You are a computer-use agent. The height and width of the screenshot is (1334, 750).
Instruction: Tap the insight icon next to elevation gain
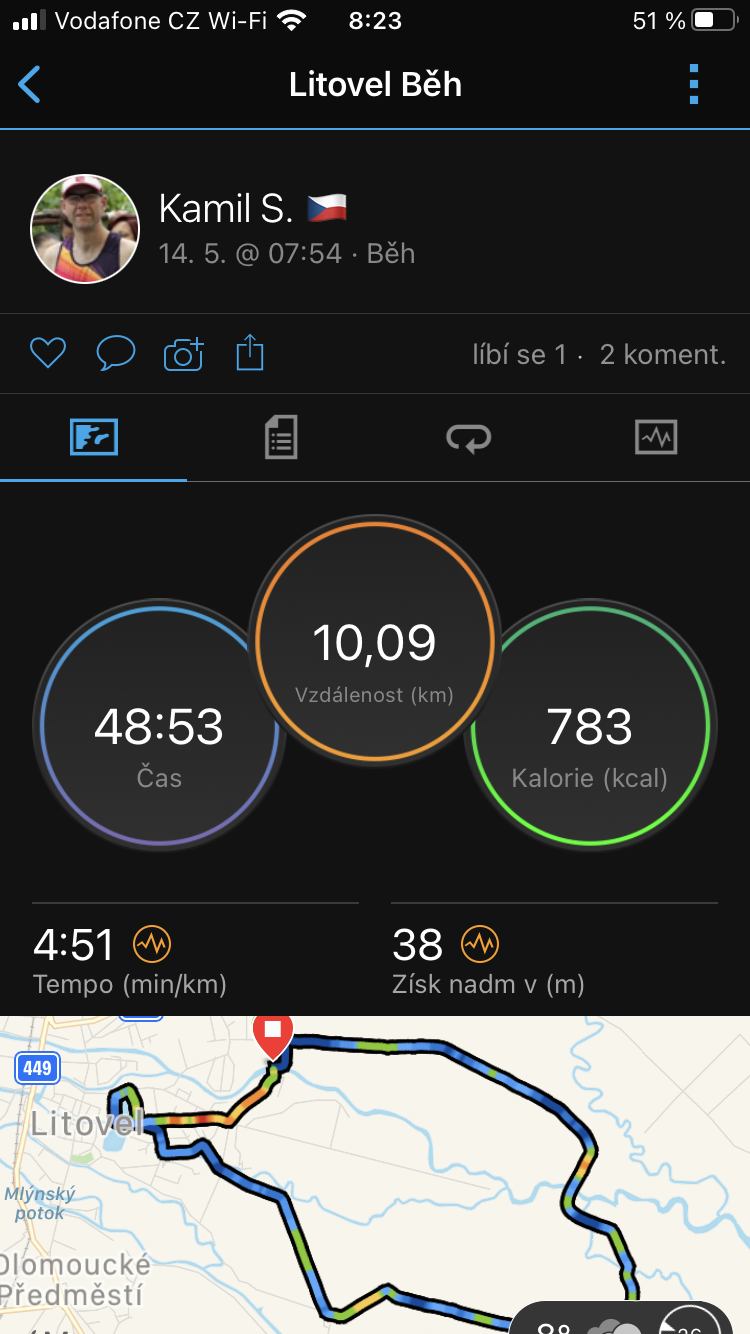click(480, 943)
